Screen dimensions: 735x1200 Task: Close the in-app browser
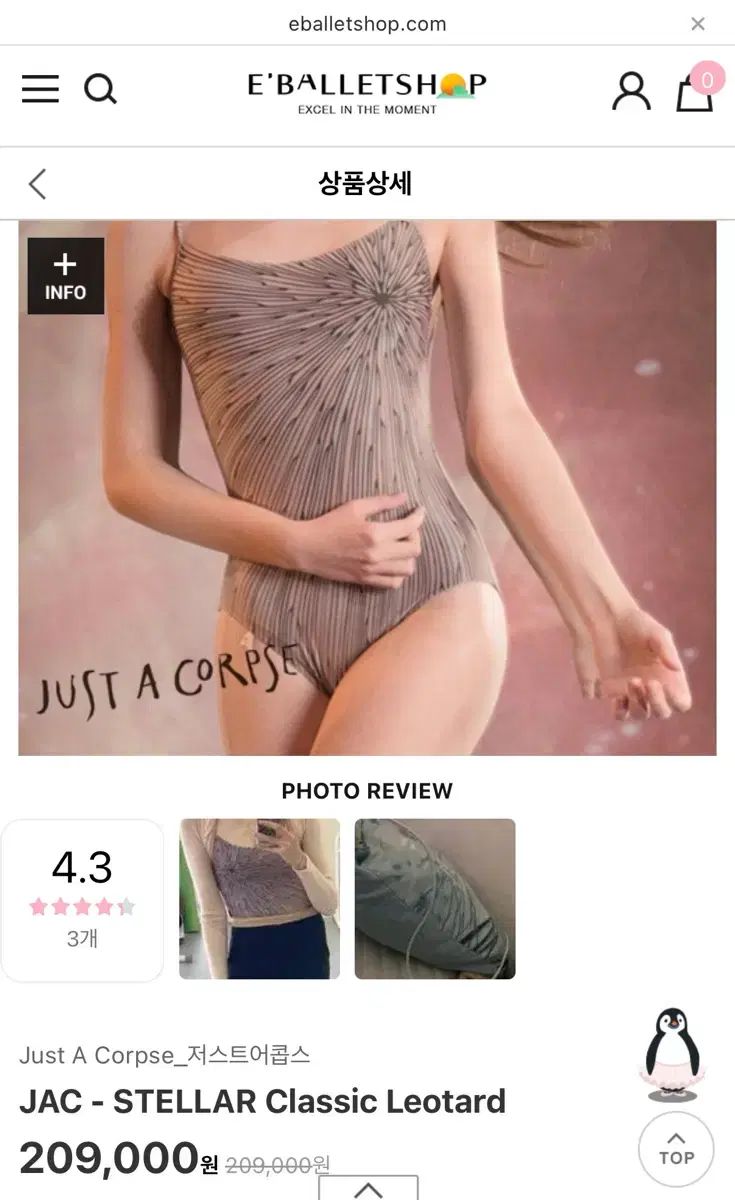tap(698, 24)
